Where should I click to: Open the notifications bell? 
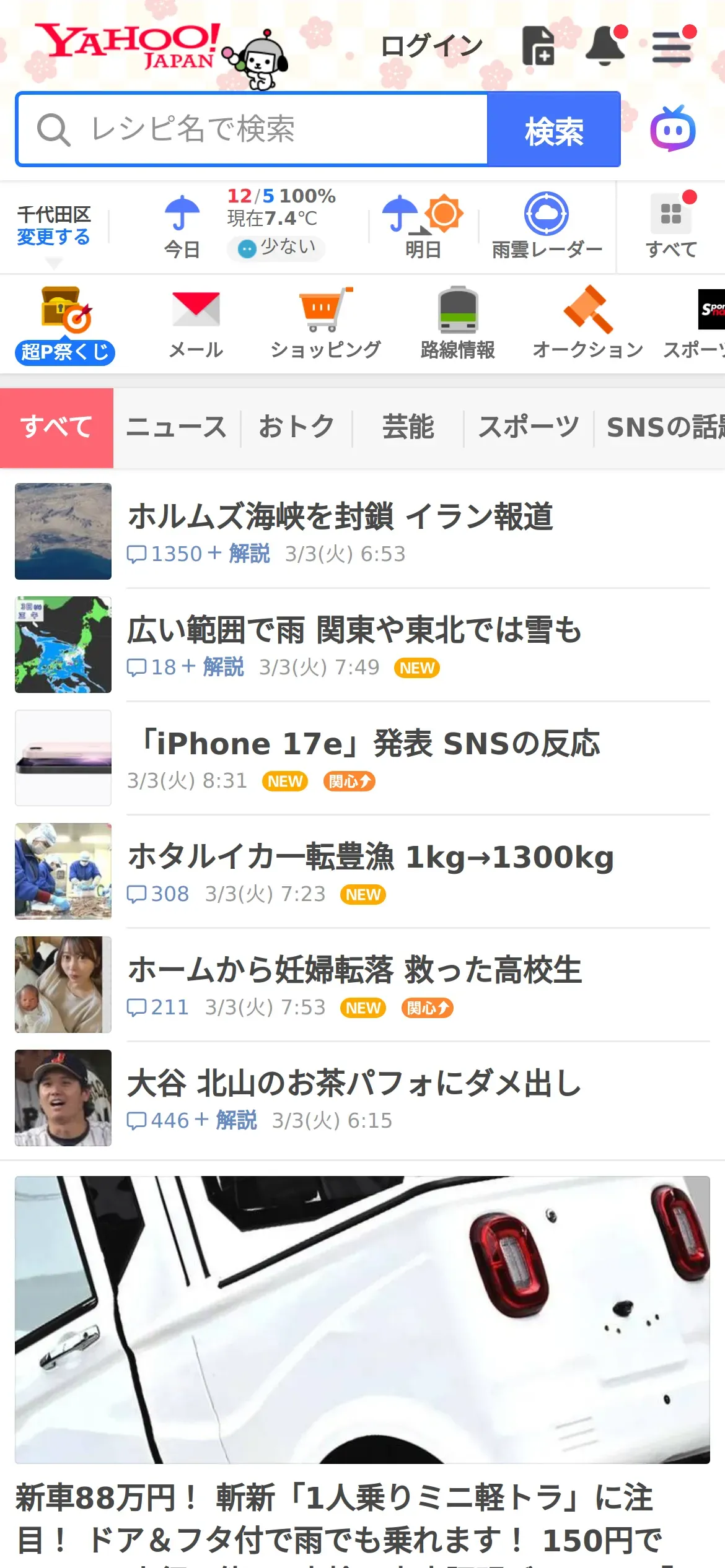(x=605, y=46)
